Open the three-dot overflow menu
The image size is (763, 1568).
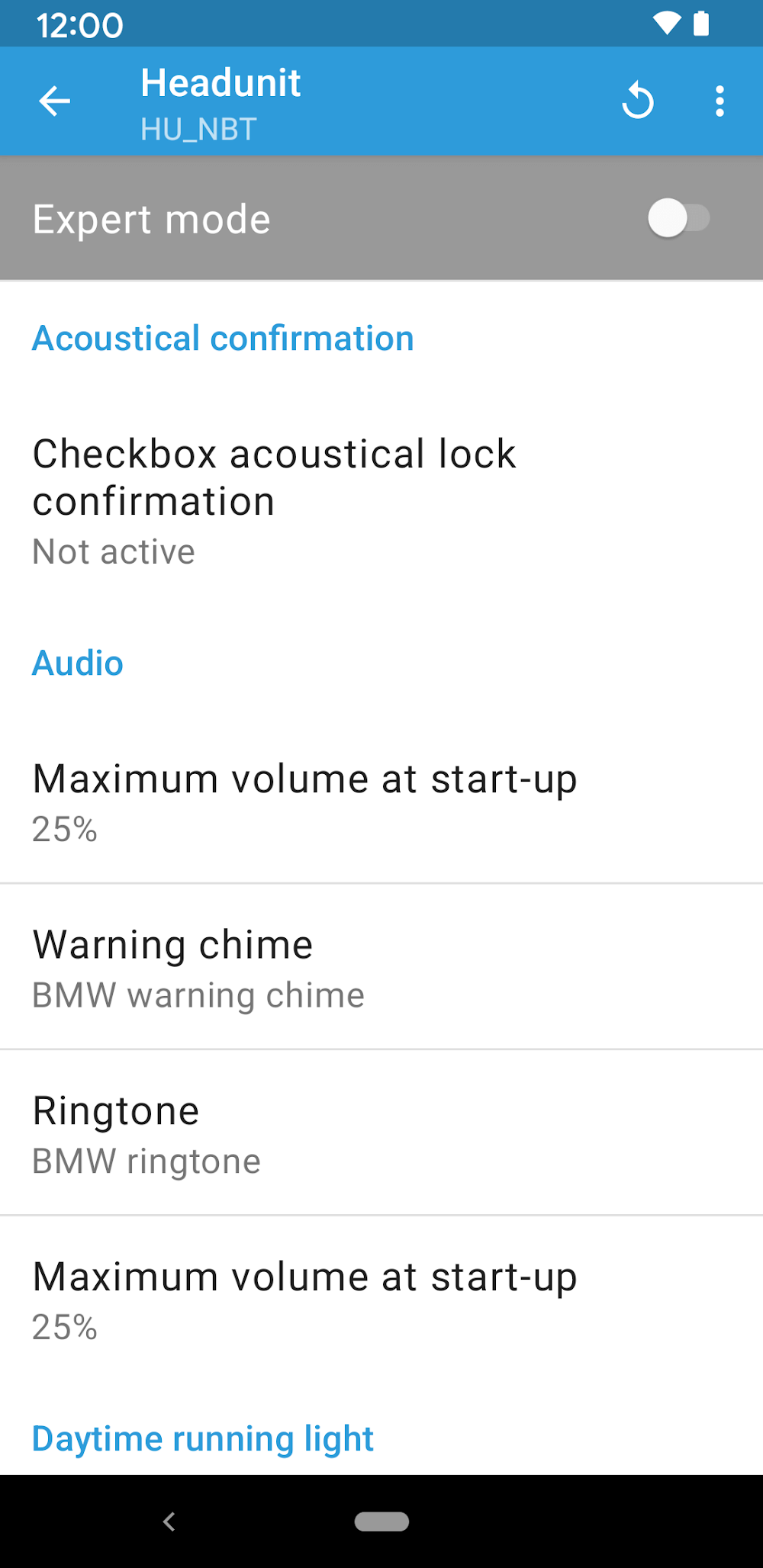[x=720, y=101]
